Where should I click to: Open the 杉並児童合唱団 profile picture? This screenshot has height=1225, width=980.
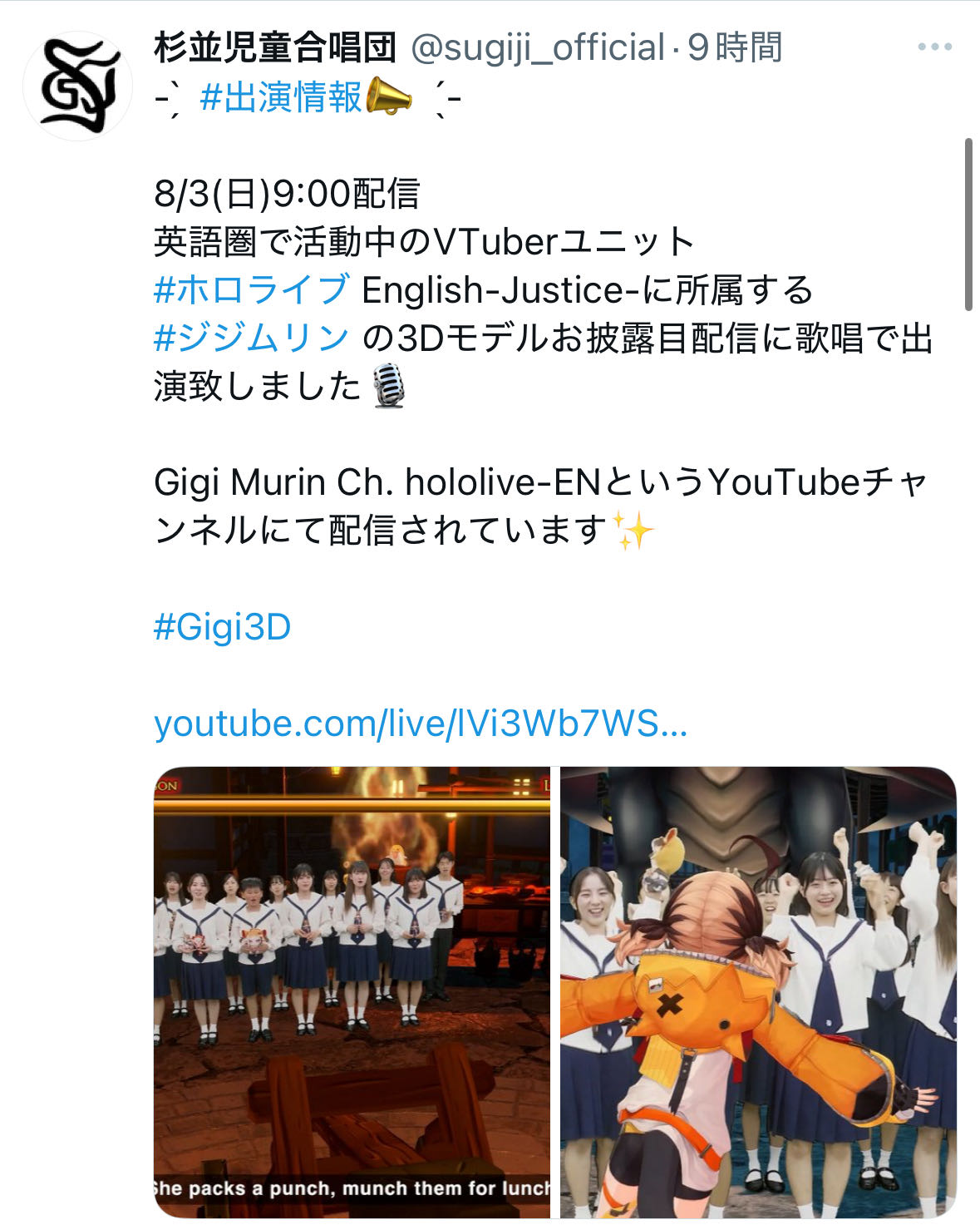77,86
